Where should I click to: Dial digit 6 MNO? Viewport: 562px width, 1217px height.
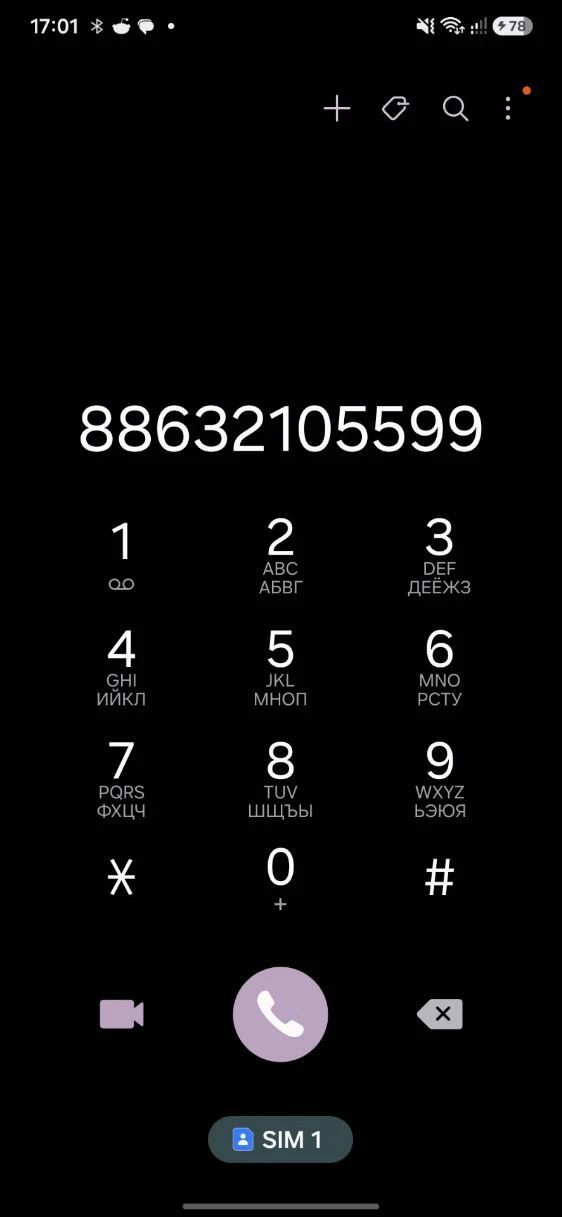point(439,668)
